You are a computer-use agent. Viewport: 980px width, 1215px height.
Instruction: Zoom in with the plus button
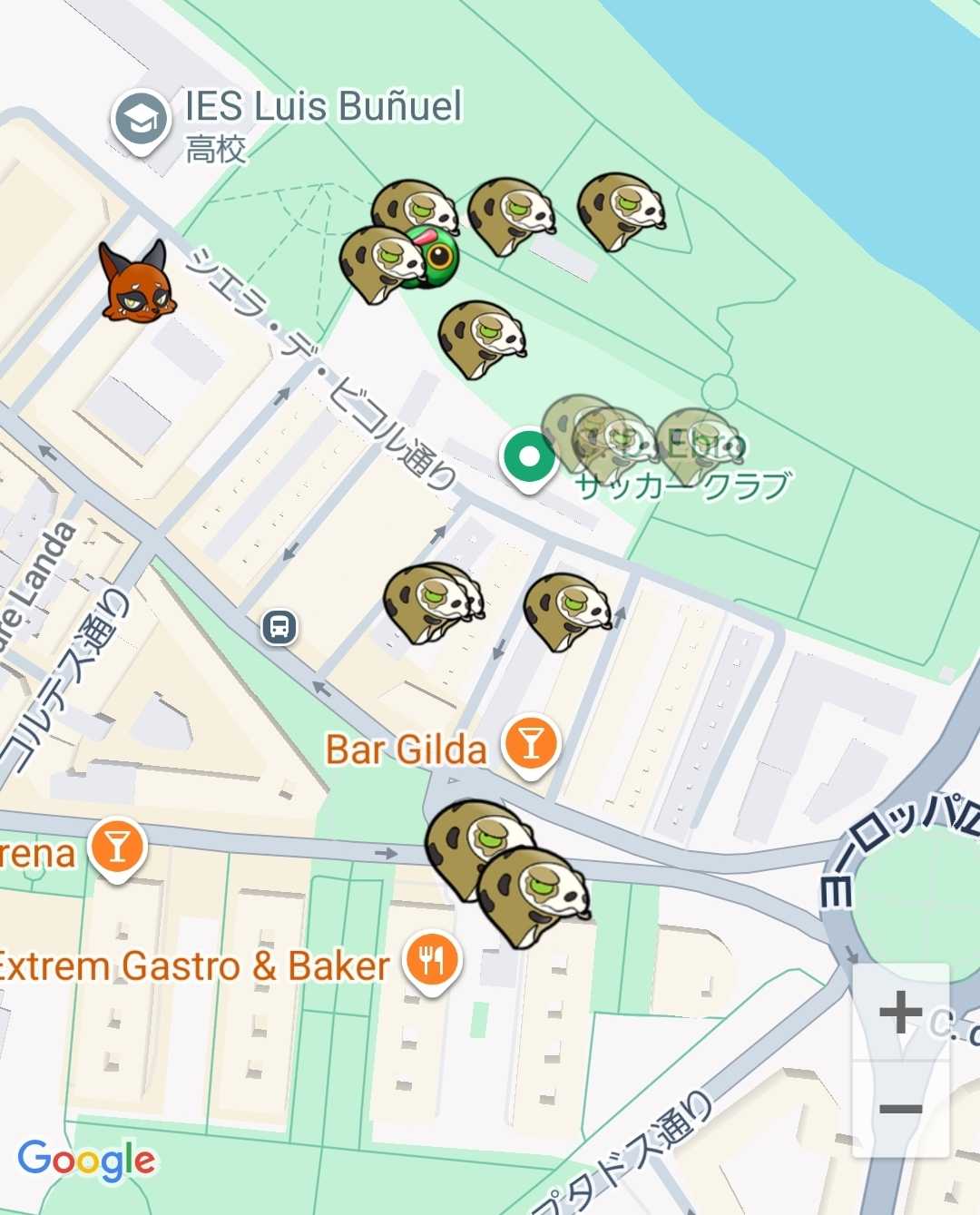pyautogui.click(x=901, y=1012)
